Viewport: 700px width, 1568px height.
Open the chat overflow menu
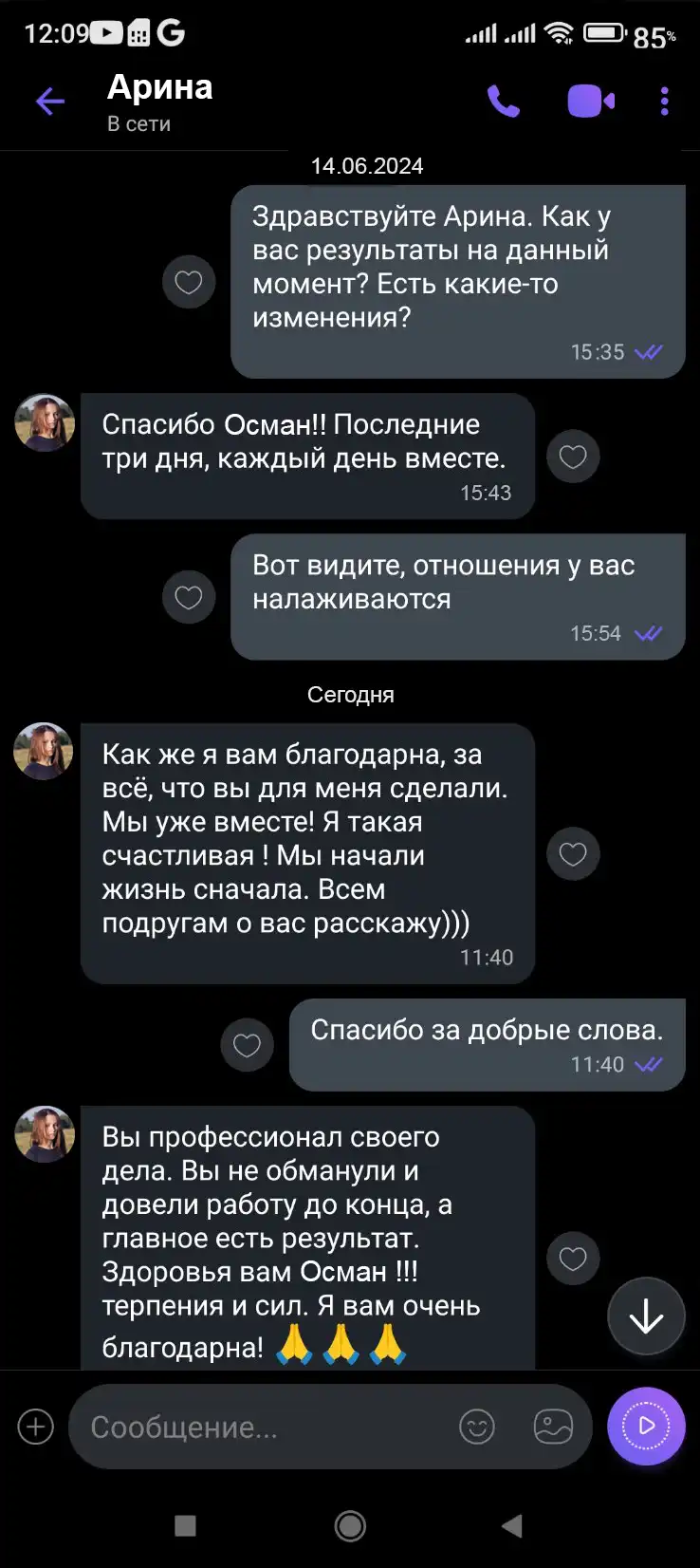[664, 101]
